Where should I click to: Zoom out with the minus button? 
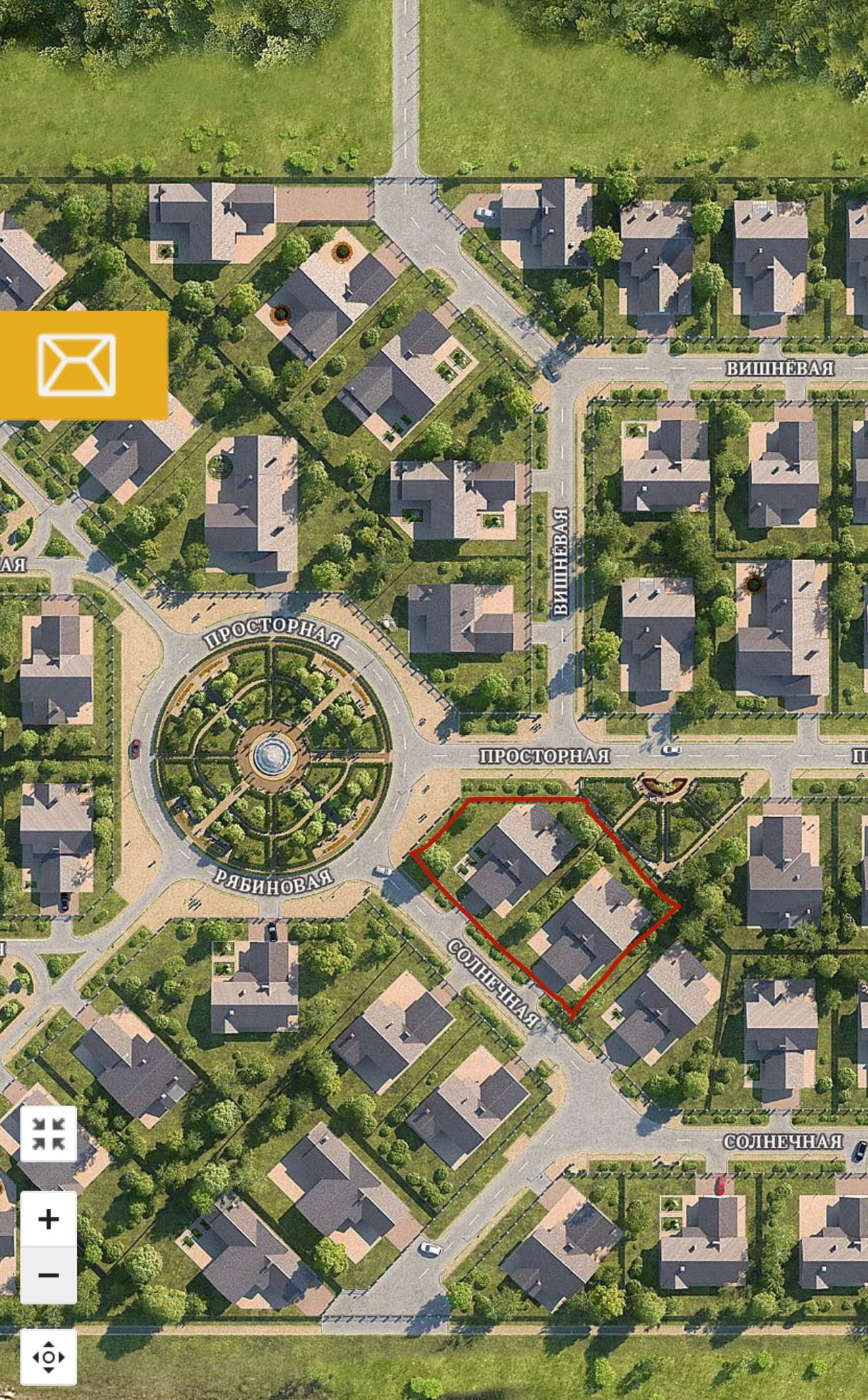(48, 1275)
